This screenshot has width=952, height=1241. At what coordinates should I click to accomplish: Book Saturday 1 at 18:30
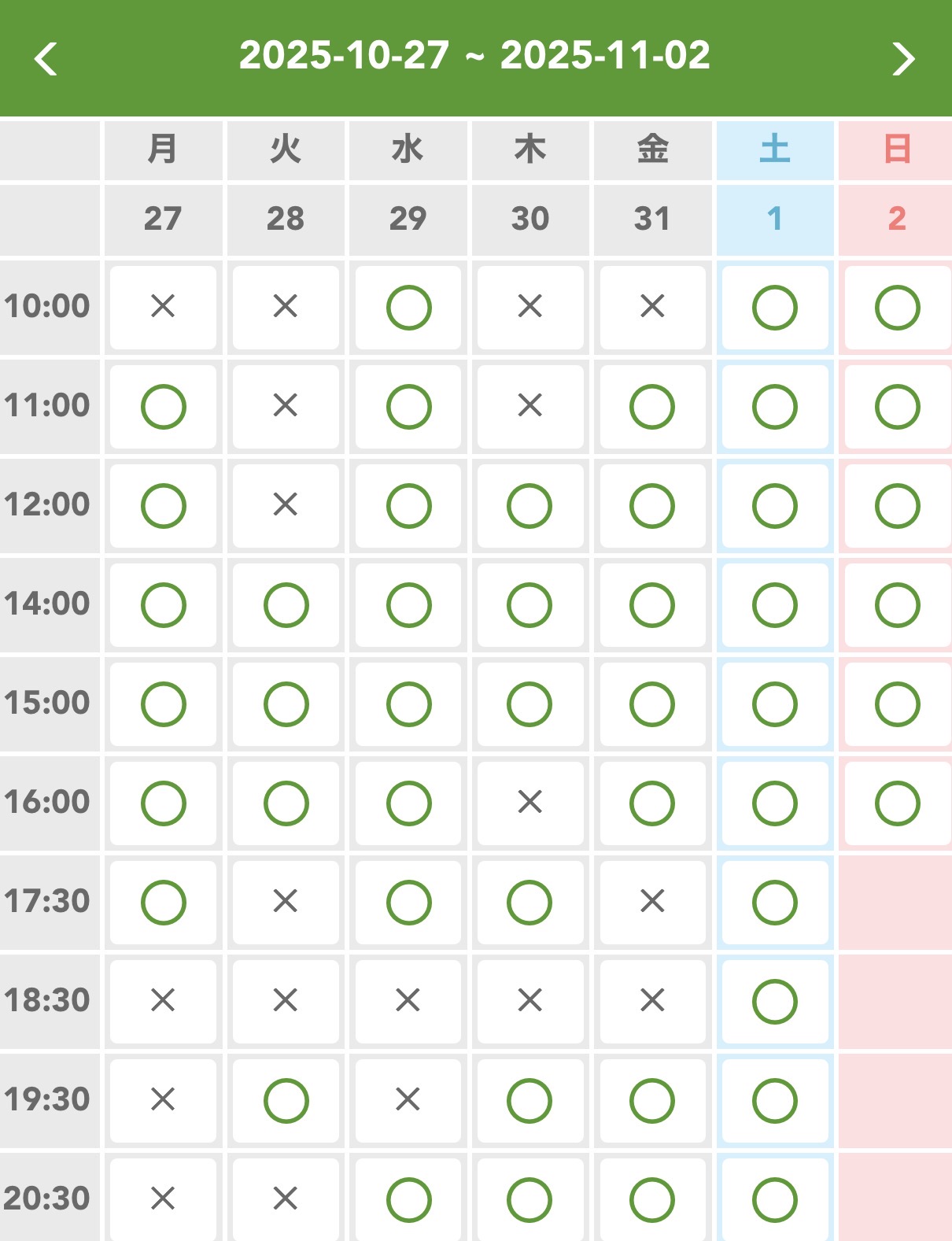pos(775,1002)
